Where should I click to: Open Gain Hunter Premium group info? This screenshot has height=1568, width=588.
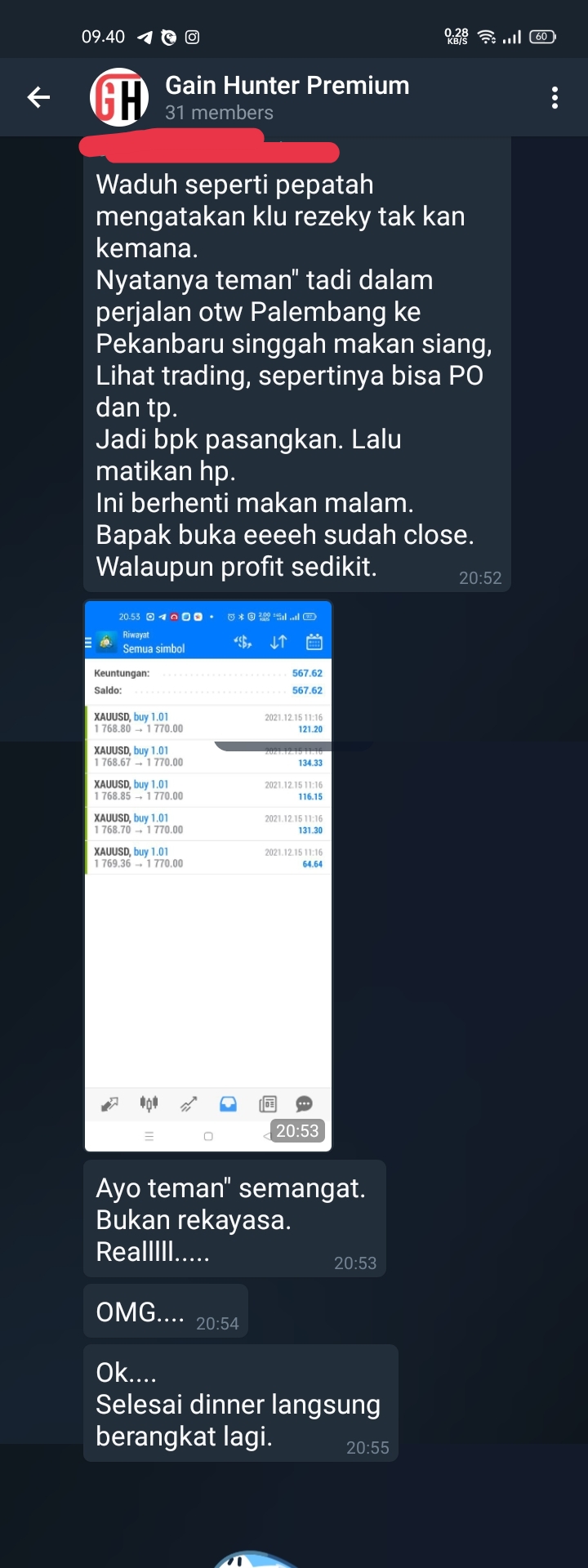point(287,97)
